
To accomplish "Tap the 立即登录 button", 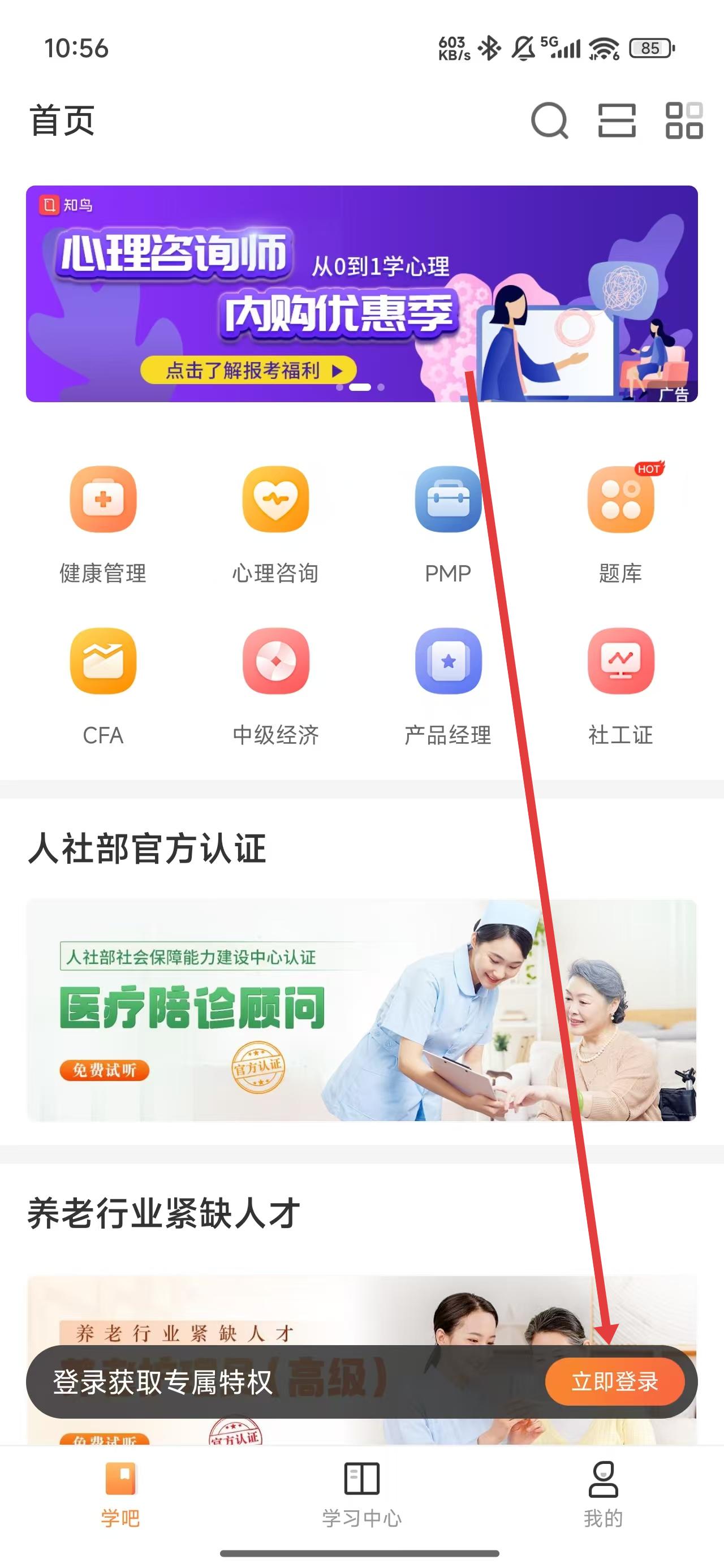I will coord(614,1381).
